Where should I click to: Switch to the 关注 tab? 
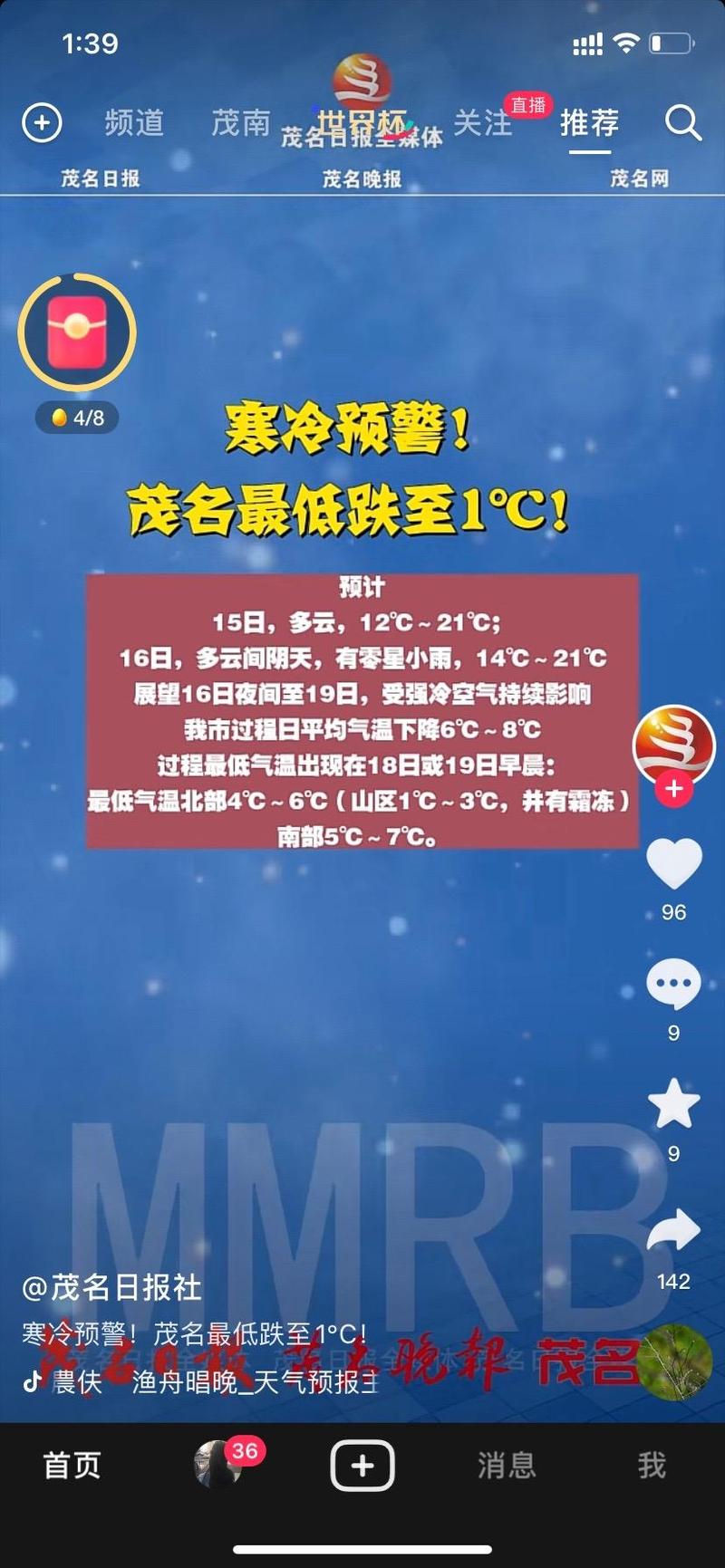[x=482, y=122]
